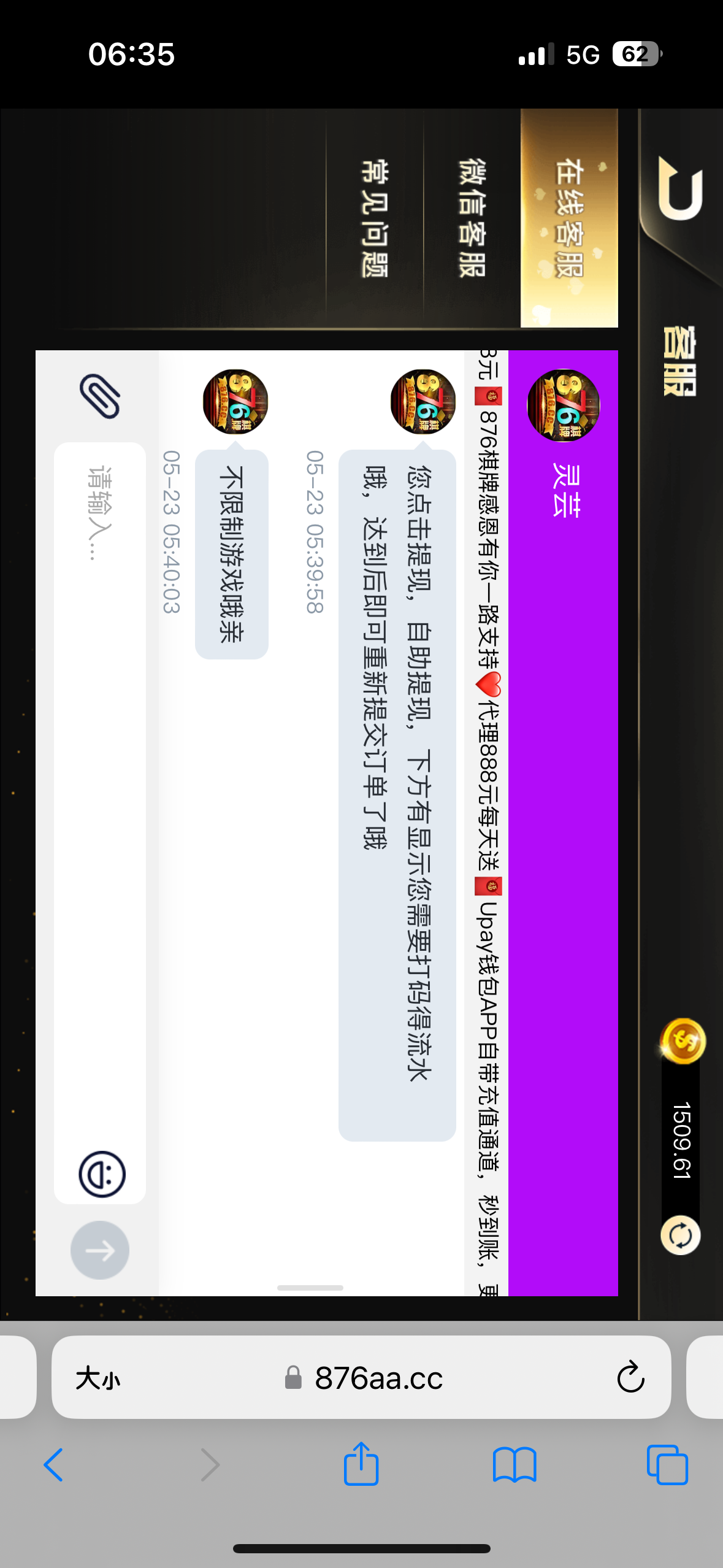Switch to the 在线客服 tab

click(570, 218)
